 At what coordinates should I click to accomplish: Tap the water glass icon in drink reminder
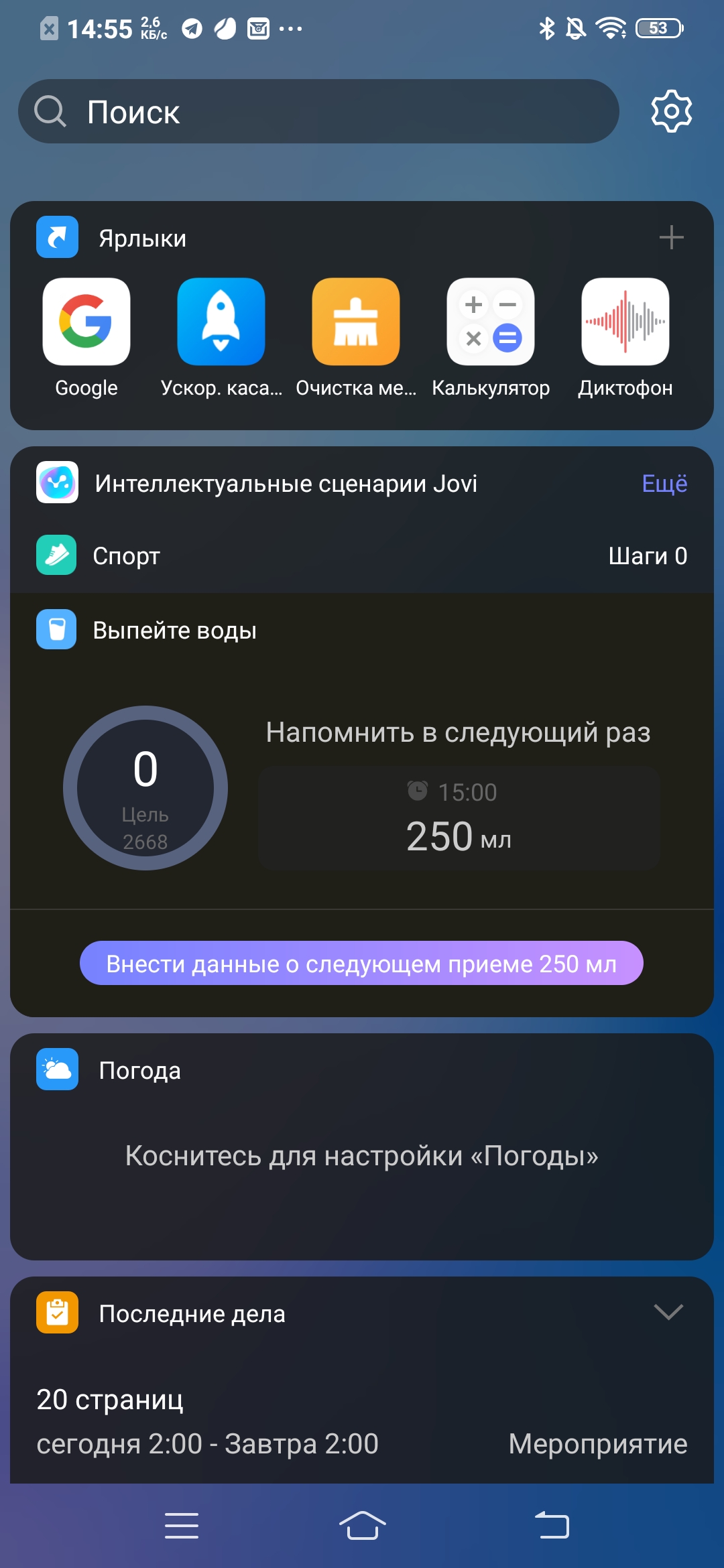coord(57,630)
